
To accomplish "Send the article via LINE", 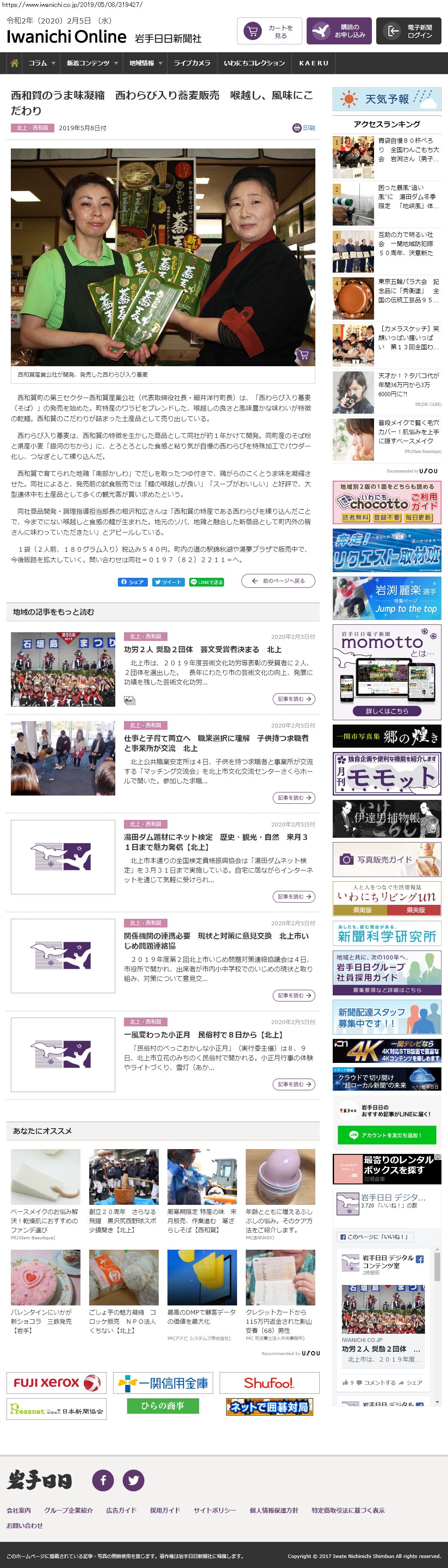I will 207,582.
